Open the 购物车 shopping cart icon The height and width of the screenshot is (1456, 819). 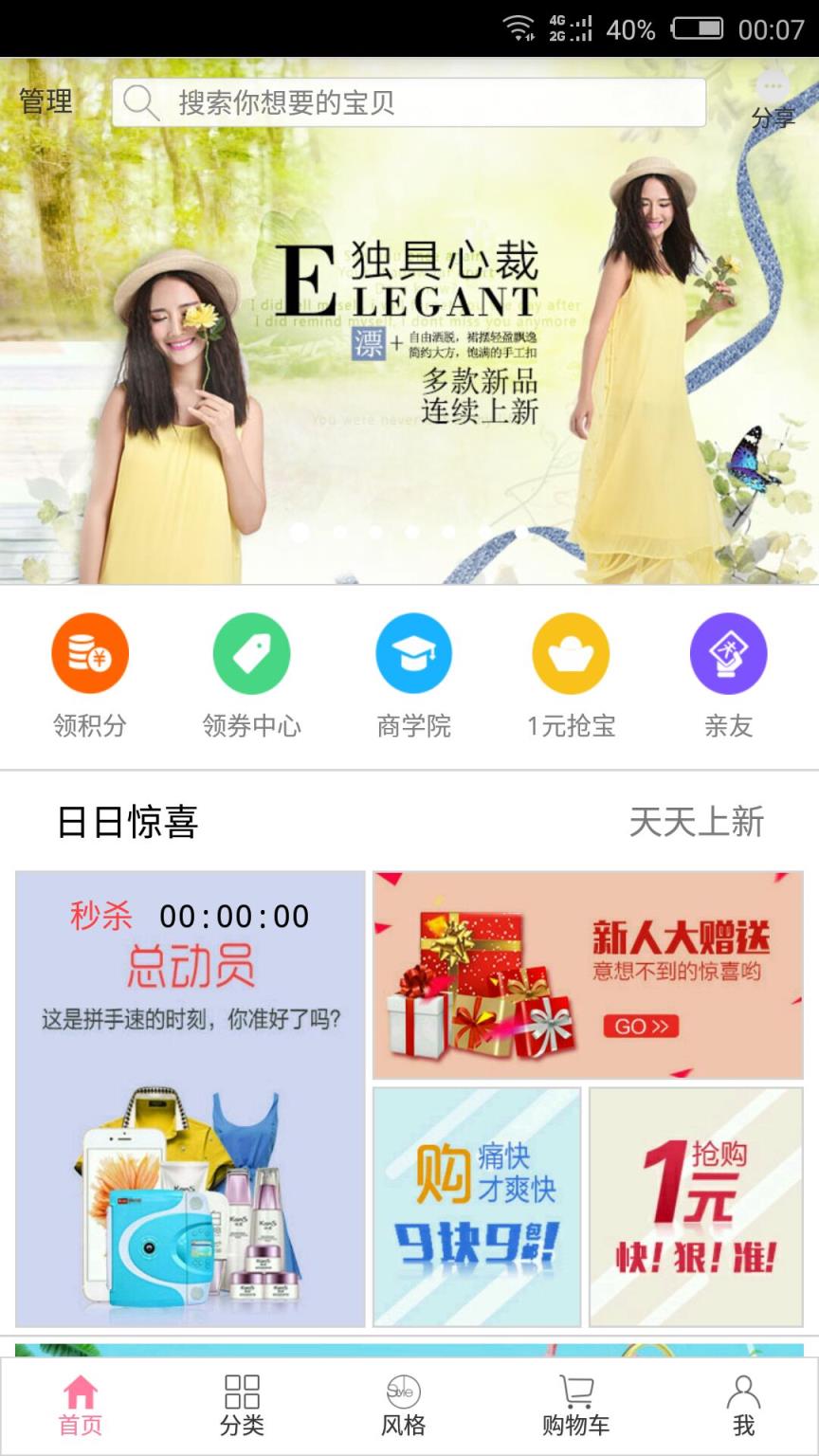[575, 1392]
